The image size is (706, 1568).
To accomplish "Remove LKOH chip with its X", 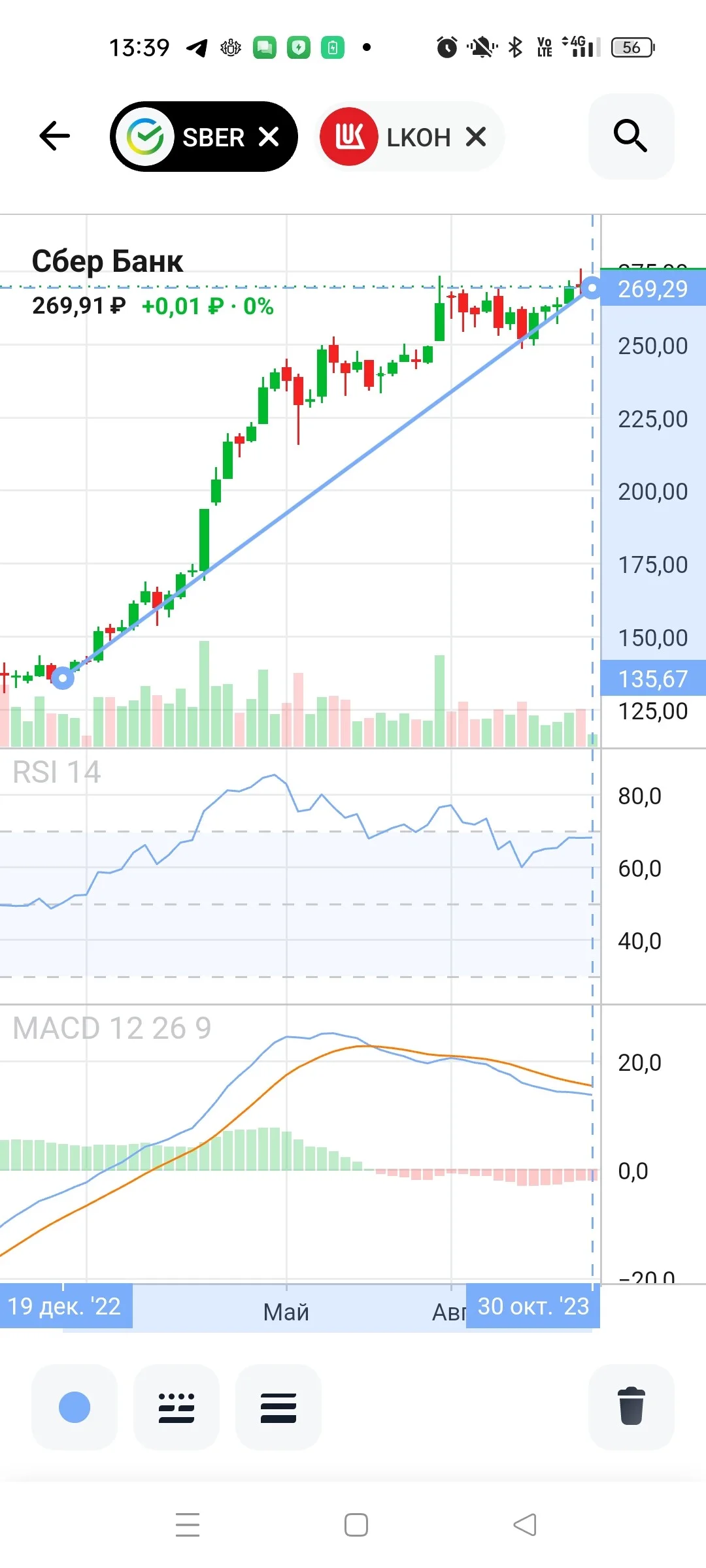I will [476, 137].
